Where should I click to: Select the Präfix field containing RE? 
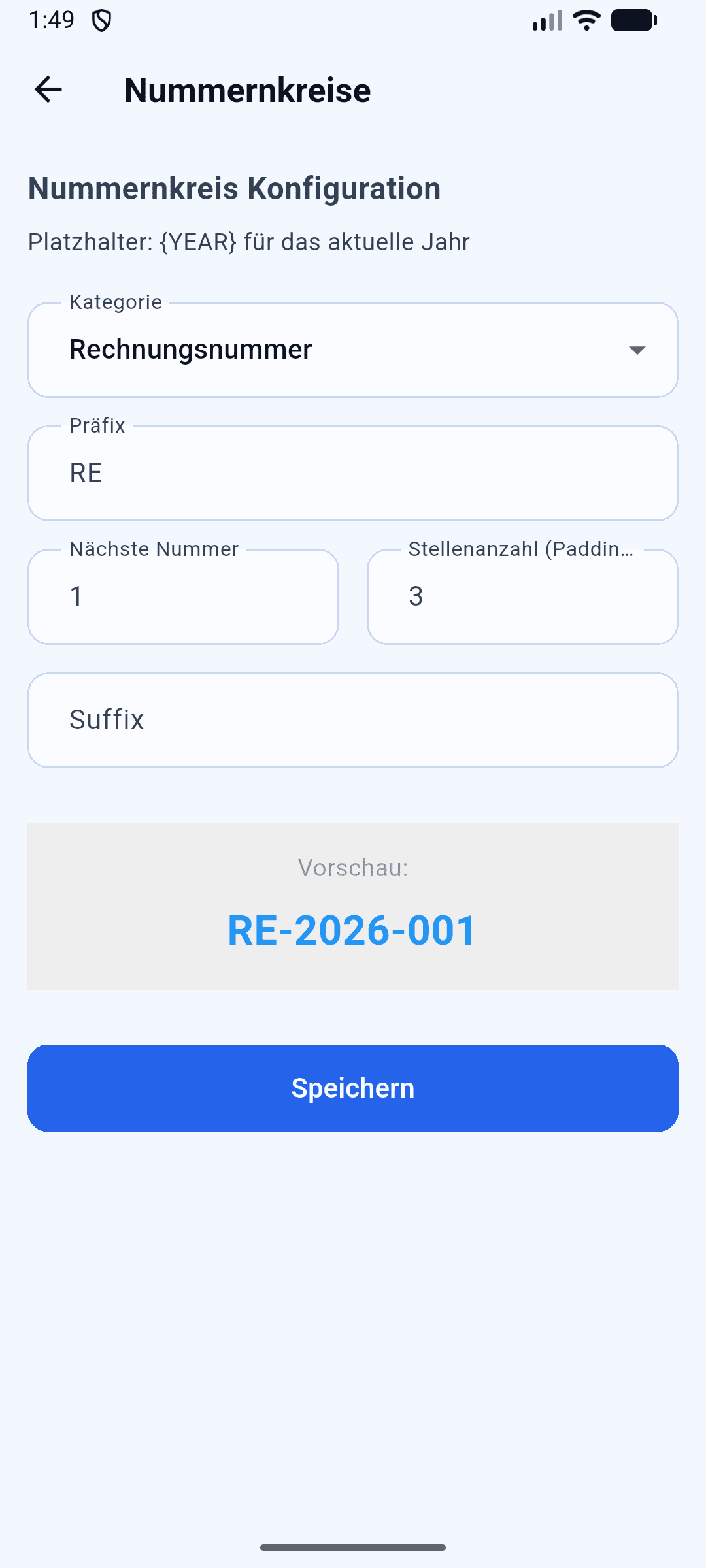tap(353, 472)
